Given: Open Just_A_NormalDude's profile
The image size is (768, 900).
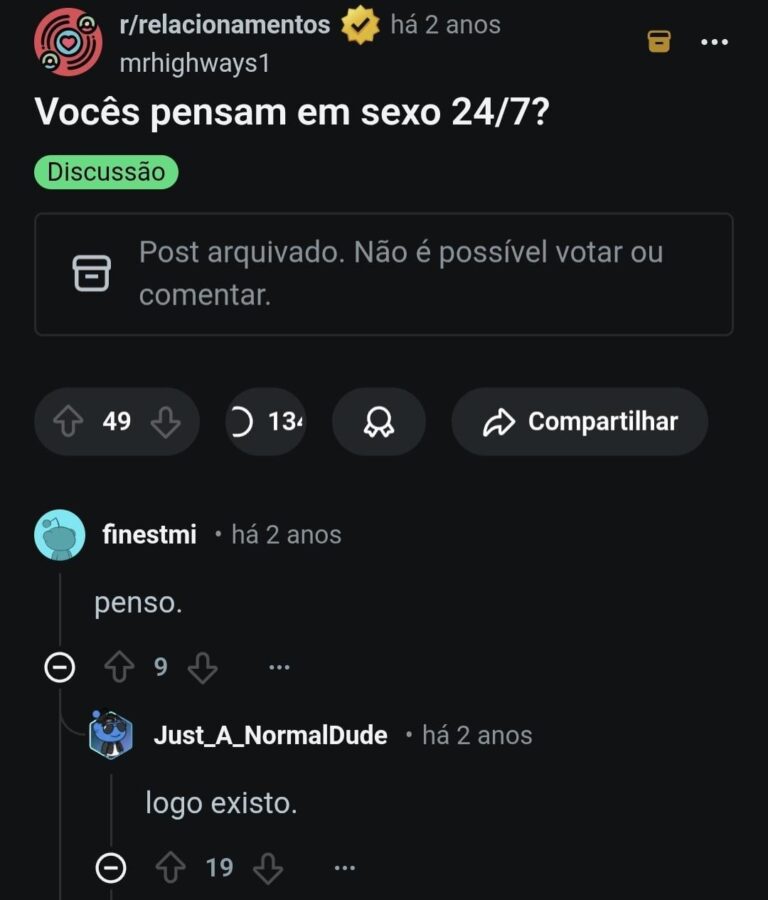Looking at the screenshot, I should [x=270, y=736].
